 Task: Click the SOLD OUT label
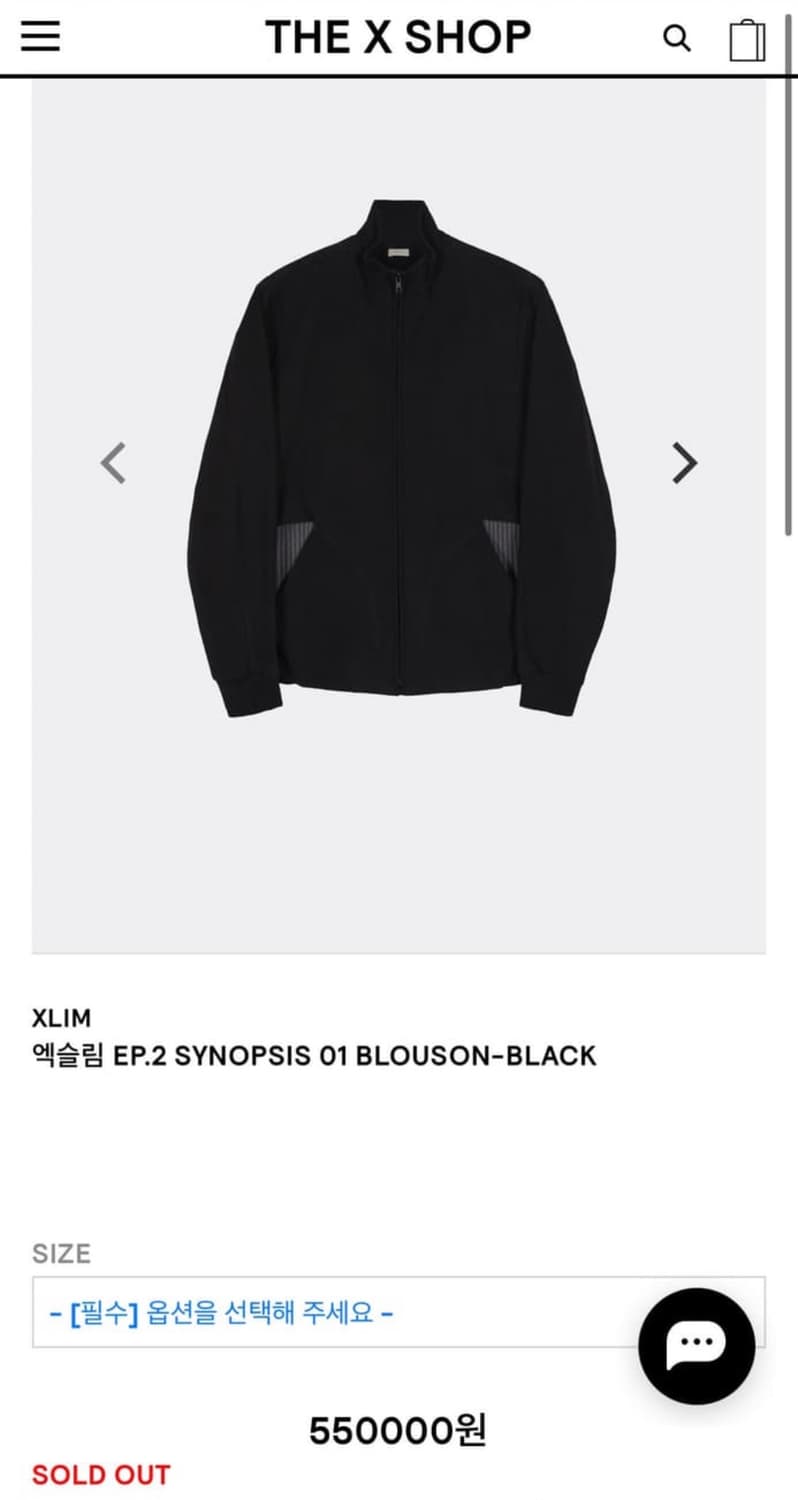pyautogui.click(x=101, y=1475)
